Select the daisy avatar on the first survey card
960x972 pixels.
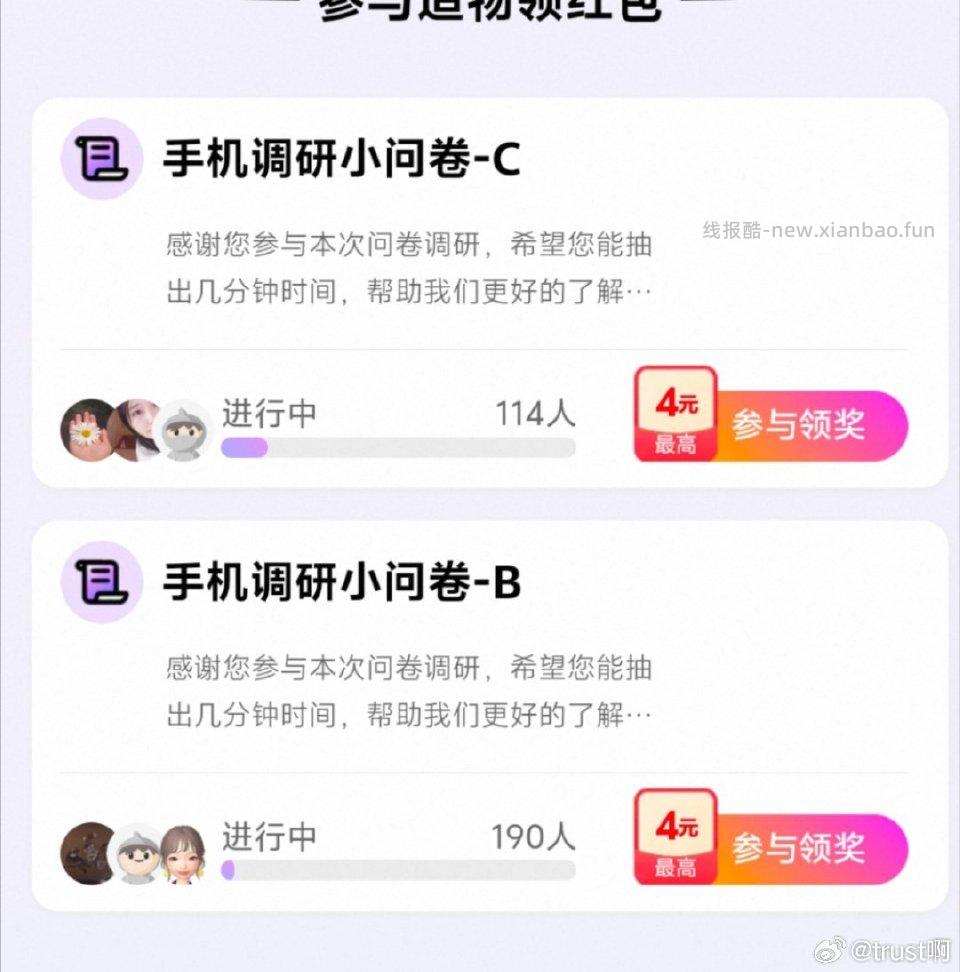pyautogui.click(x=88, y=425)
